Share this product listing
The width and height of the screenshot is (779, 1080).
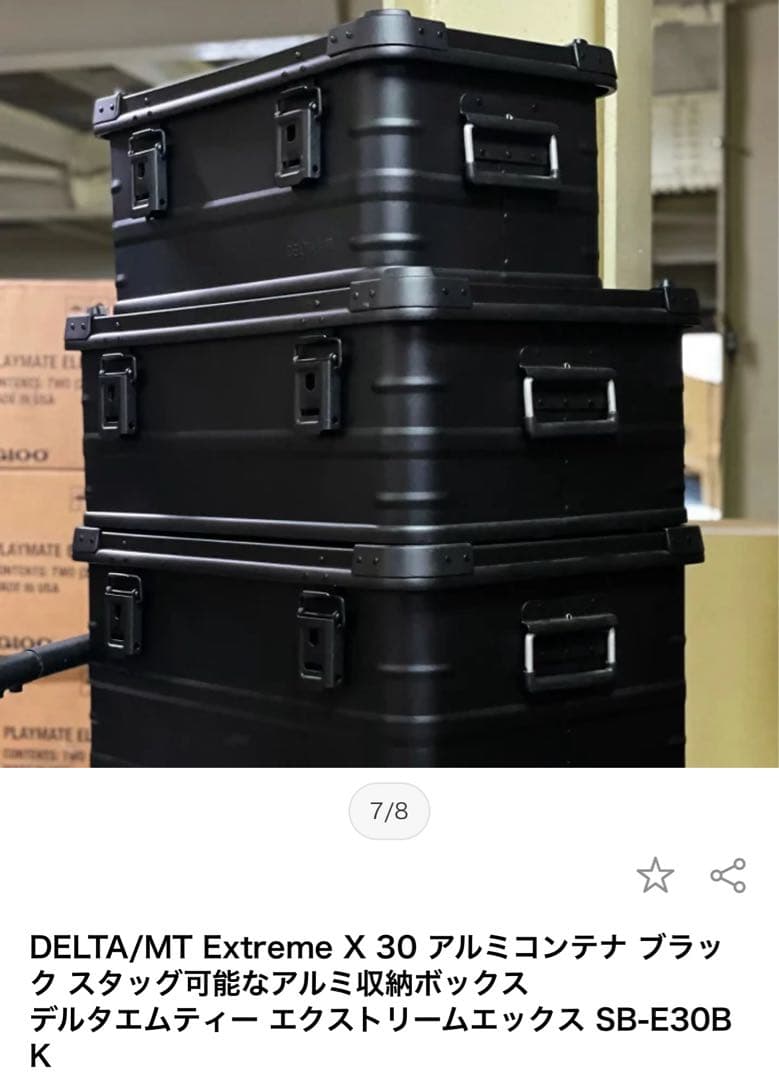[728, 875]
